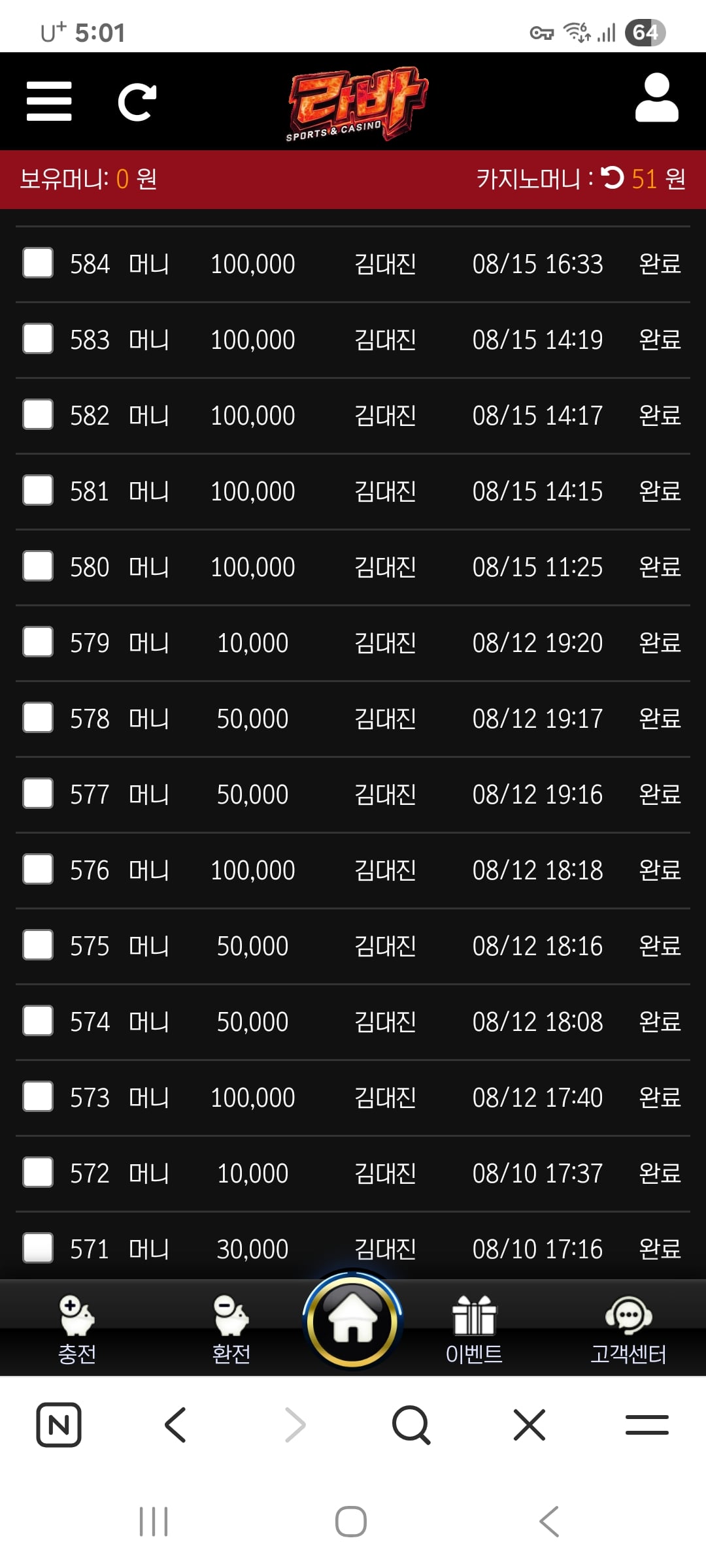Open 고객센터 support
The height and width of the screenshot is (1568, 706).
pyautogui.click(x=628, y=1330)
